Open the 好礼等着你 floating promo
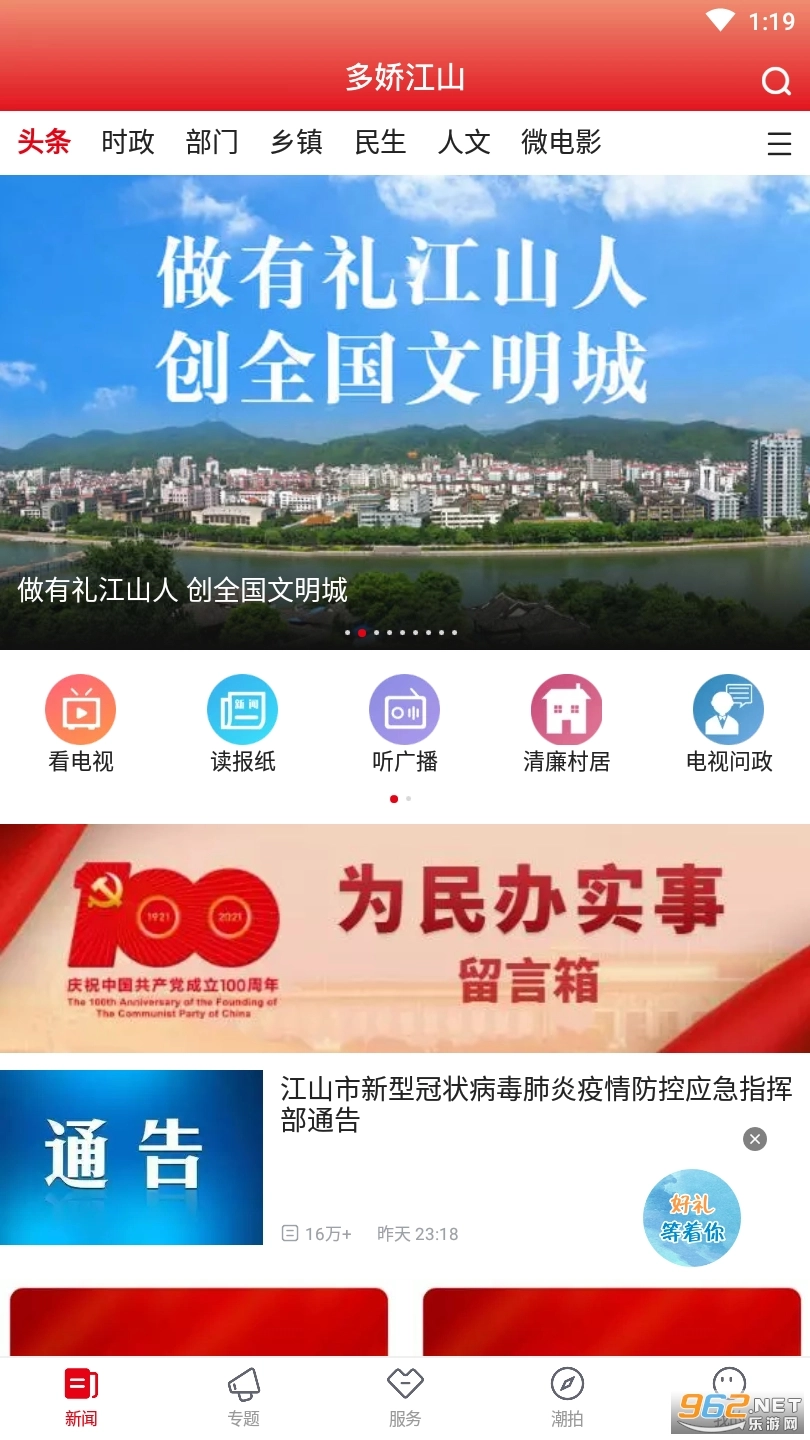 (692, 1218)
